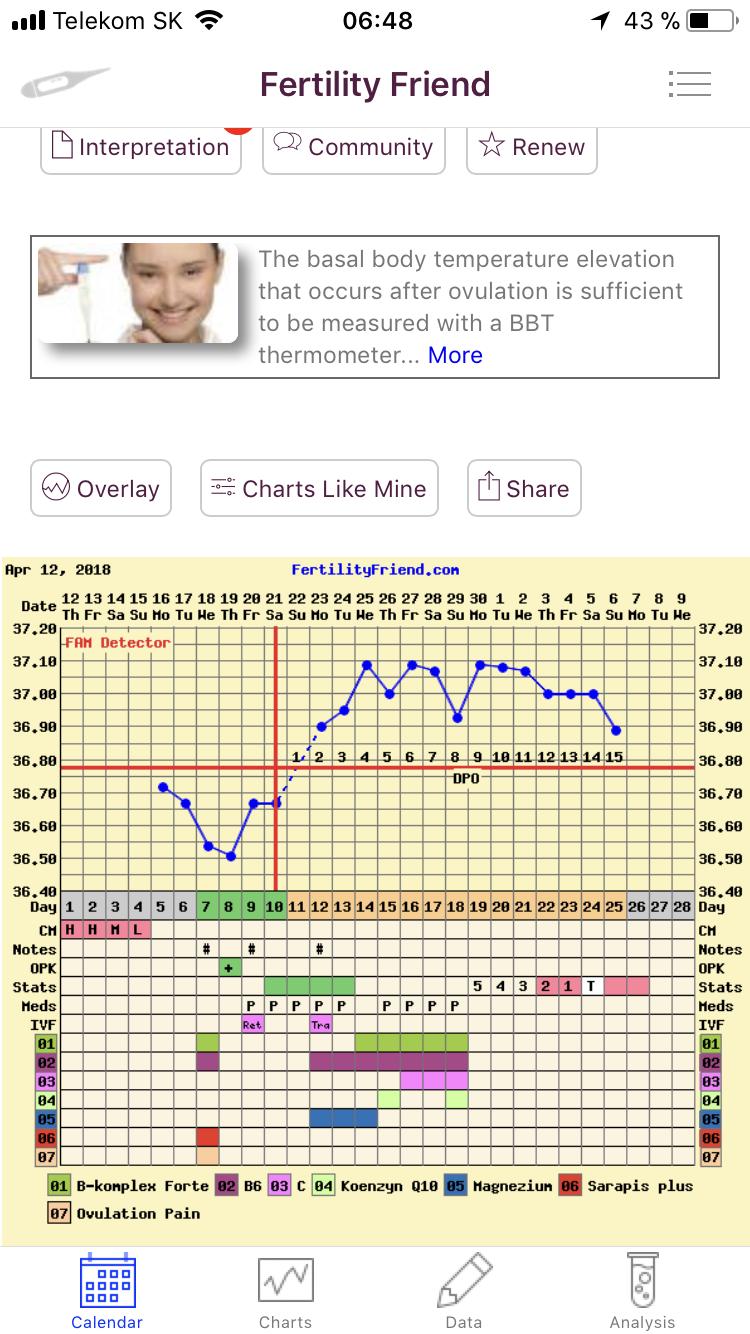Screen dimensions: 750x1334
Task: Follow the blue More link
Action: (x=455, y=355)
